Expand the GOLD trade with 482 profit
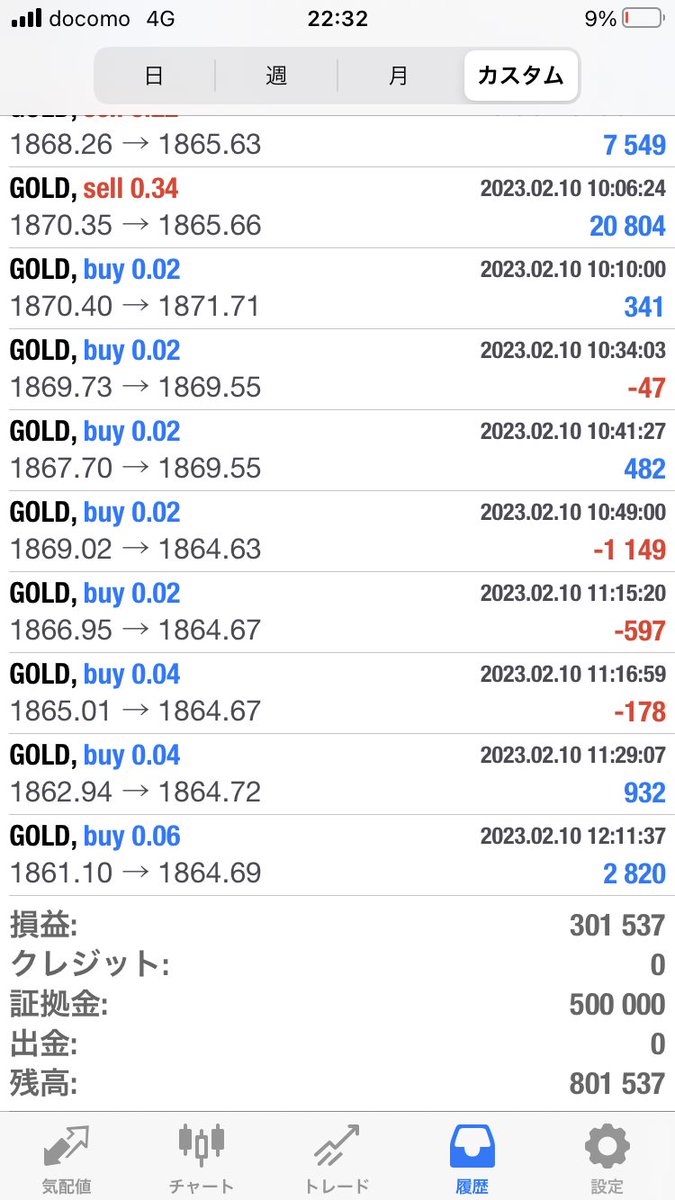Image resolution: width=675 pixels, height=1200 pixels. pos(337,450)
